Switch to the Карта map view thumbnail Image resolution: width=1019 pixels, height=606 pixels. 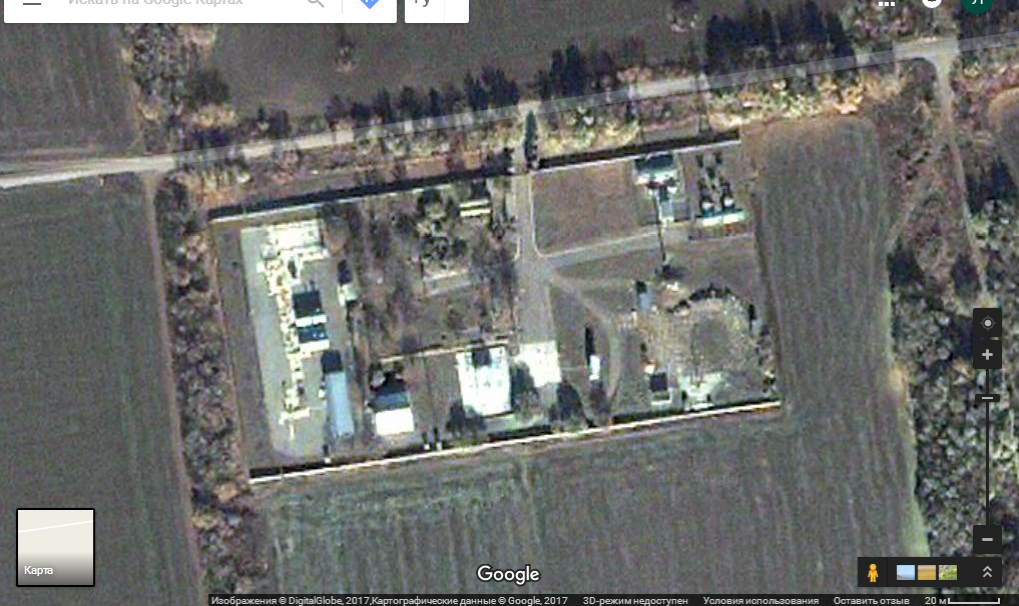click(x=56, y=547)
